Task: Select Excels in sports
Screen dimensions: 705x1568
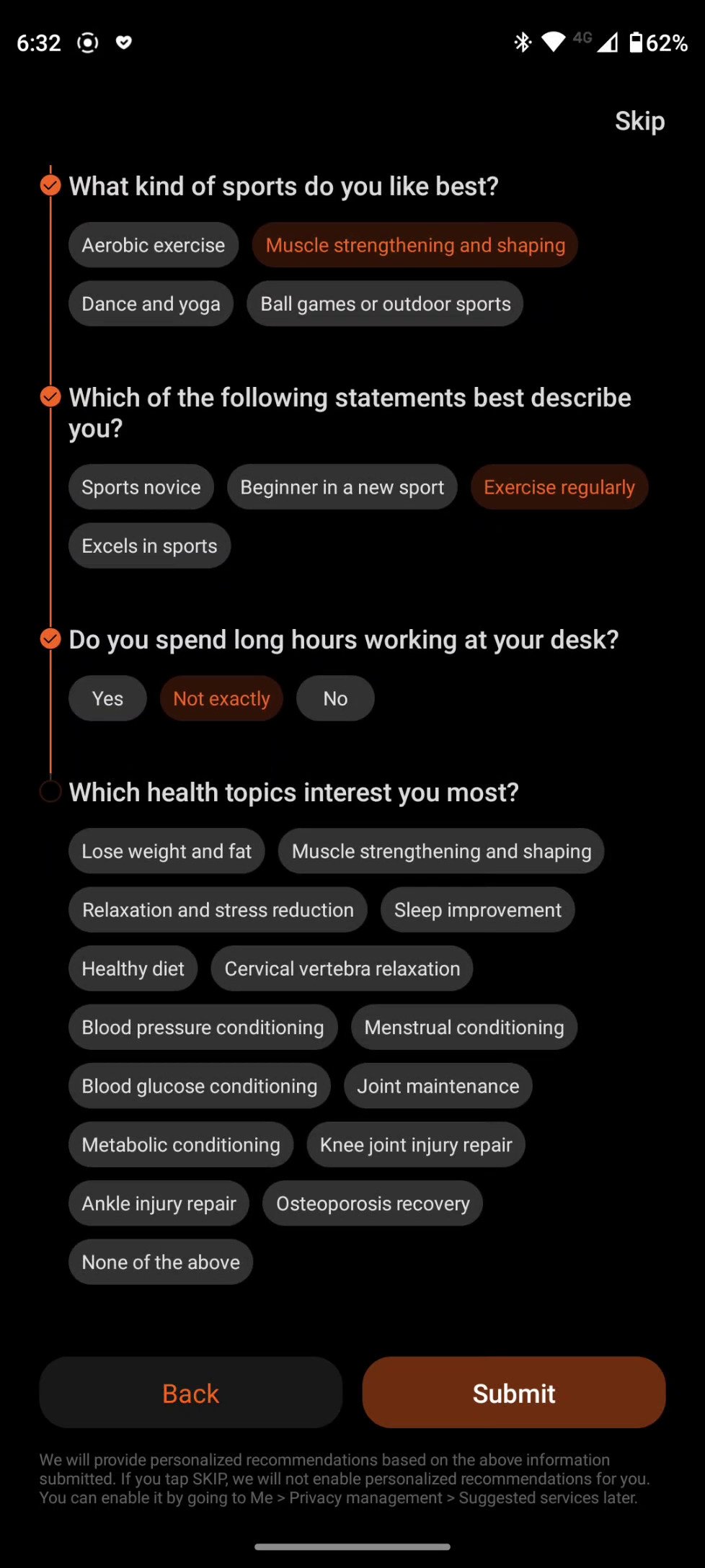Action: [149, 546]
